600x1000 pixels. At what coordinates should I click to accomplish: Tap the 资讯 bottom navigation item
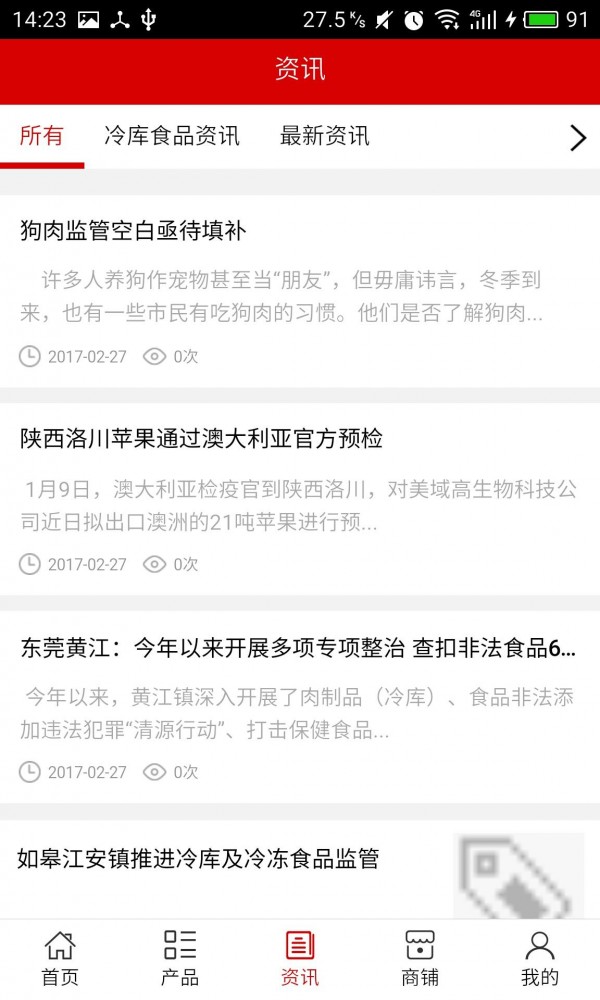coord(300,958)
